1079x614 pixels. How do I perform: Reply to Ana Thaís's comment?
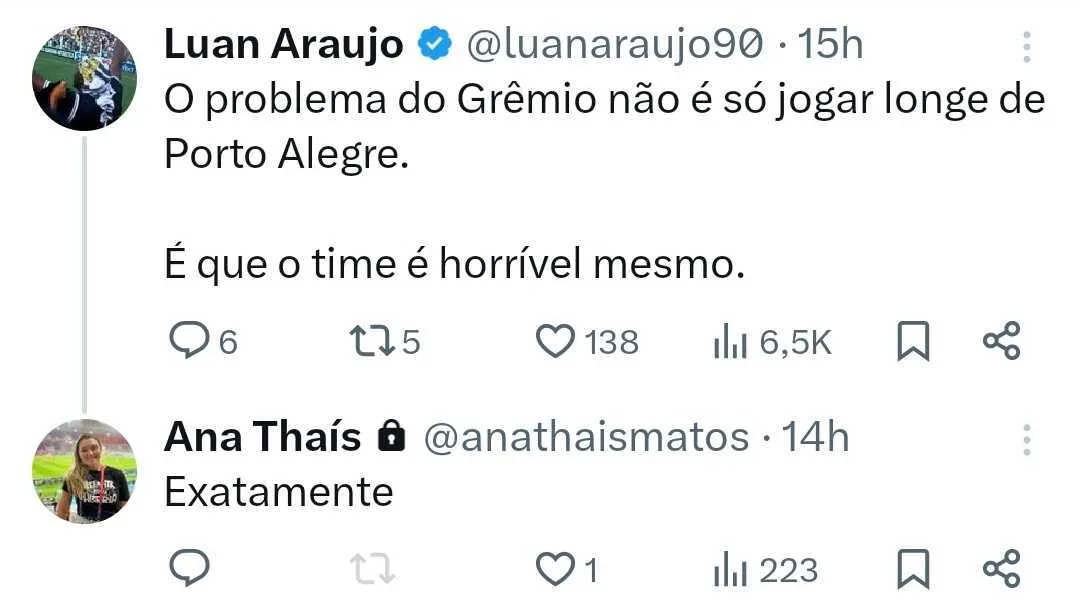point(188,570)
